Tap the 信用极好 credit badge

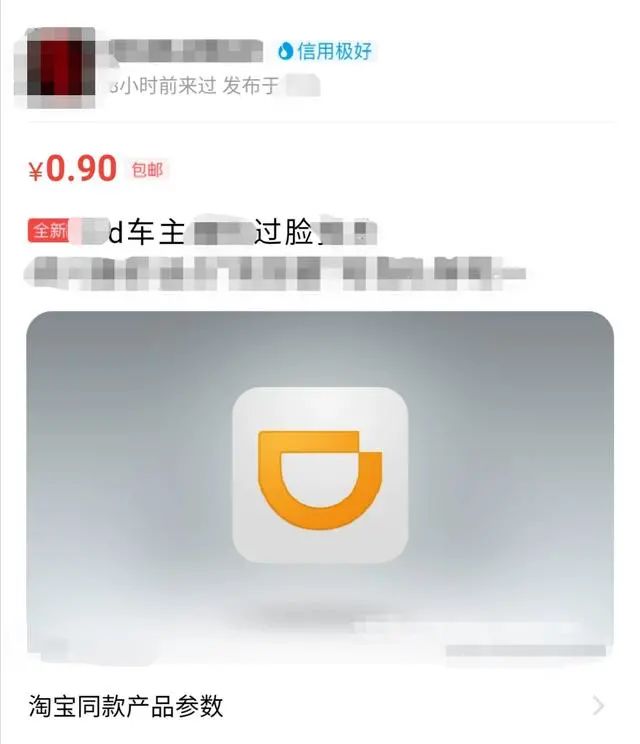(x=327, y=51)
